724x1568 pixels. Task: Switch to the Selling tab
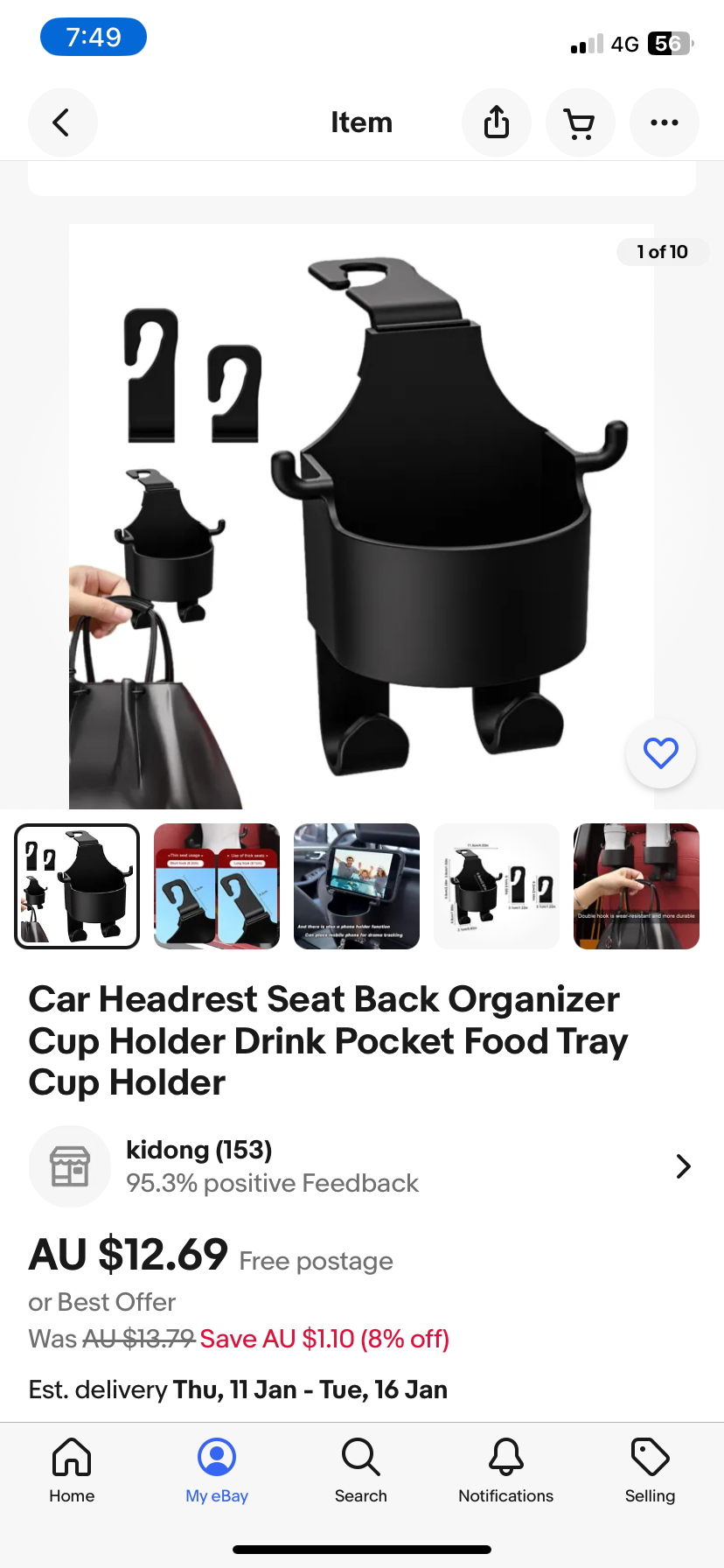(650, 1471)
